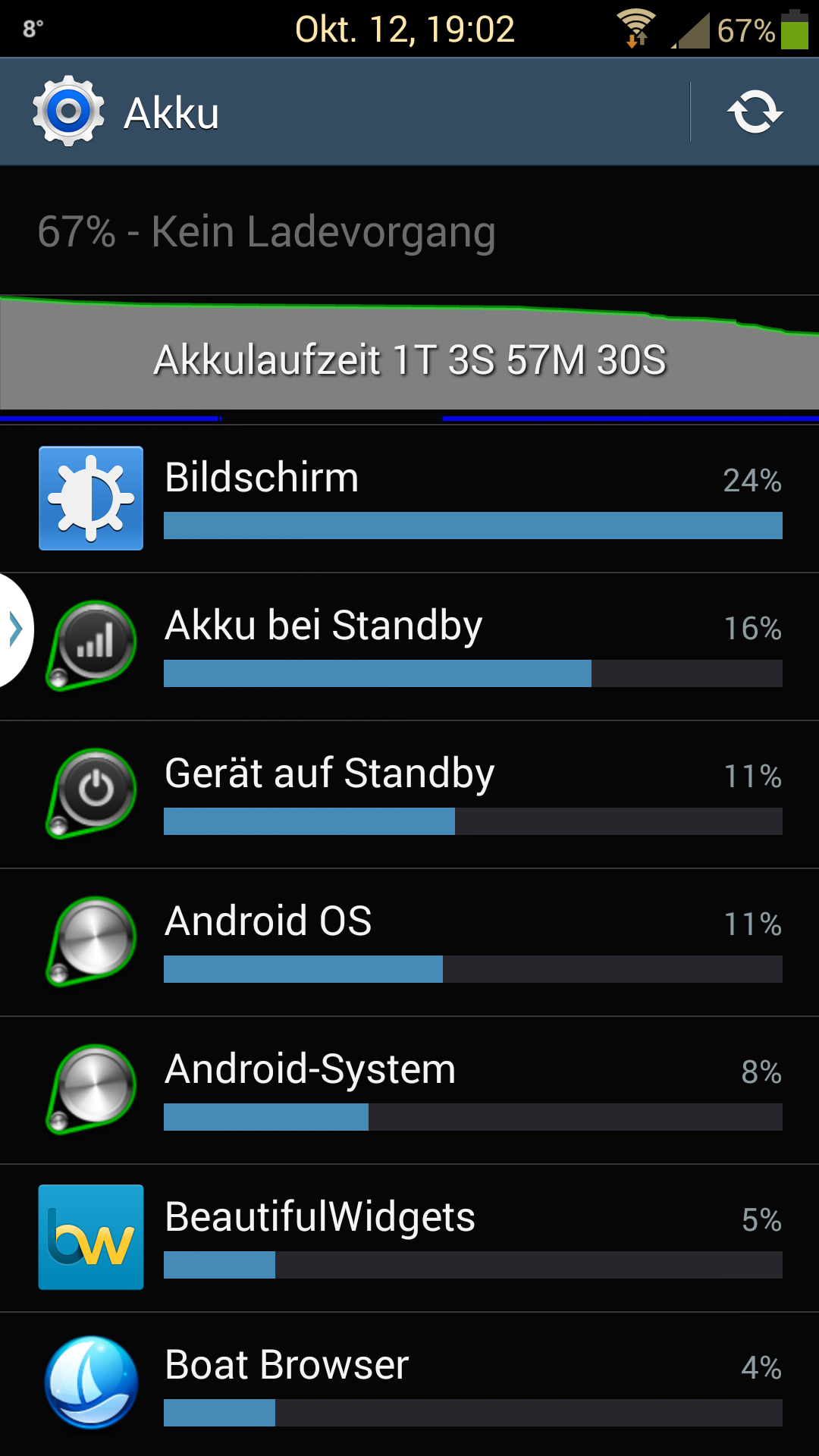Open Android-System usage details
The image size is (819, 1456).
409,1090
